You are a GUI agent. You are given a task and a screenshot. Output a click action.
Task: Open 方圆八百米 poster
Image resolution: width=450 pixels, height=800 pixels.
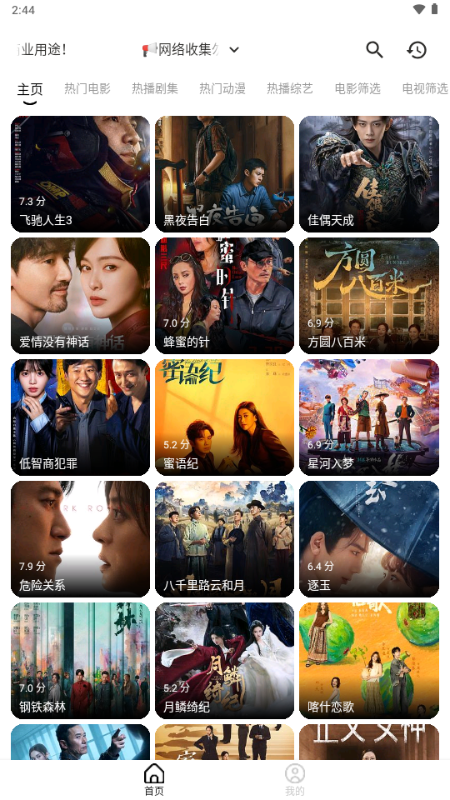369,295
